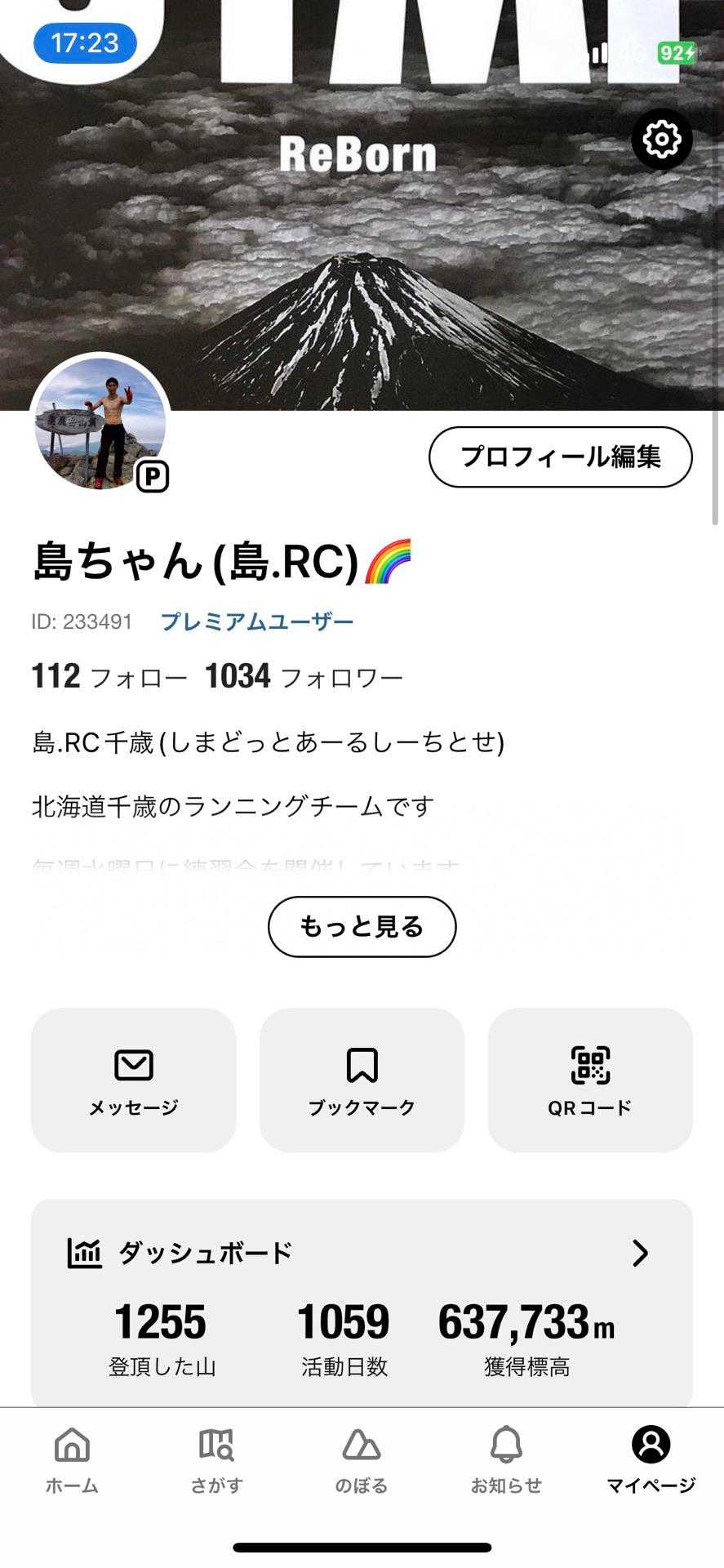Screen dimensions: 724x1568
Task: Open the profile avatar photo
Action: 100,424
